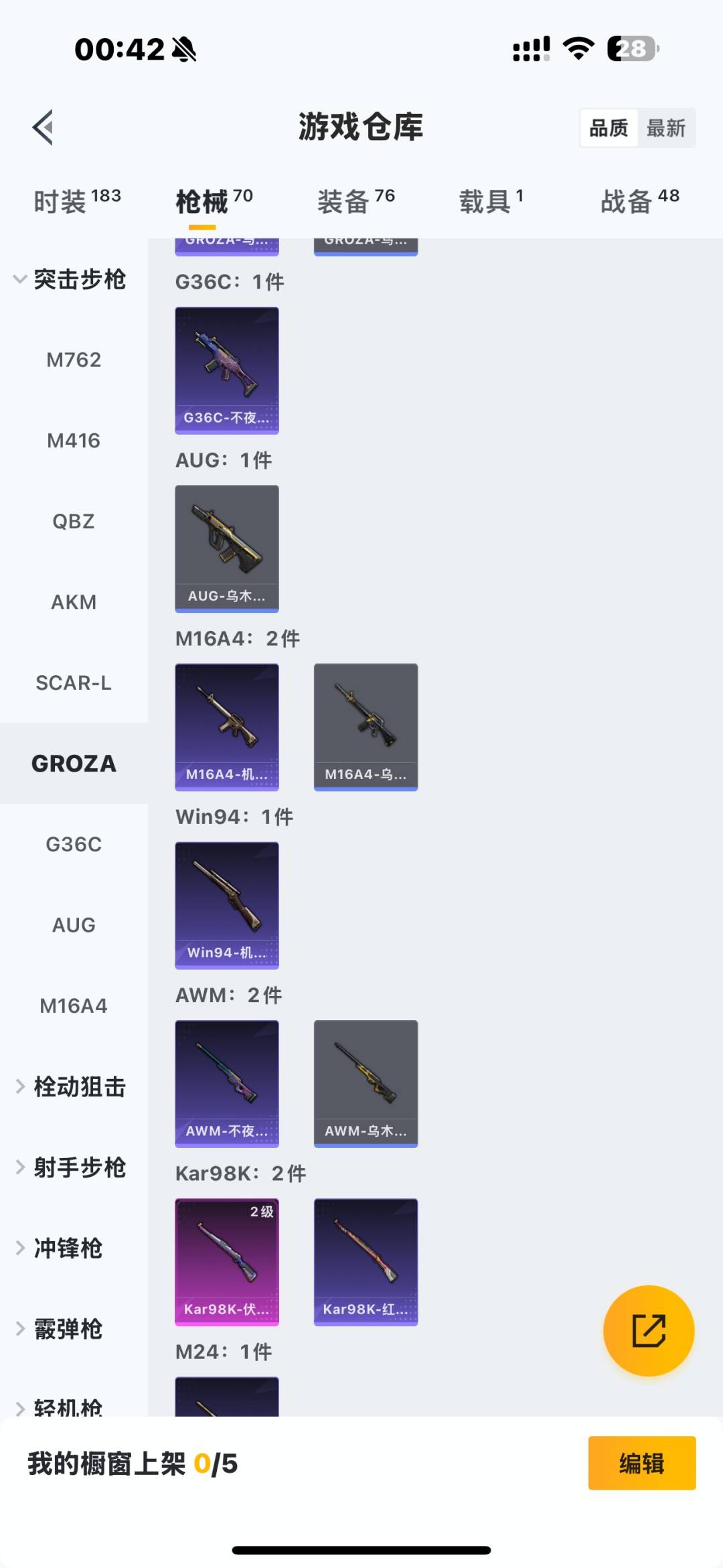Screen dimensions: 723x1568
Task: Toggle sorting to 品质 mode
Action: click(x=608, y=127)
